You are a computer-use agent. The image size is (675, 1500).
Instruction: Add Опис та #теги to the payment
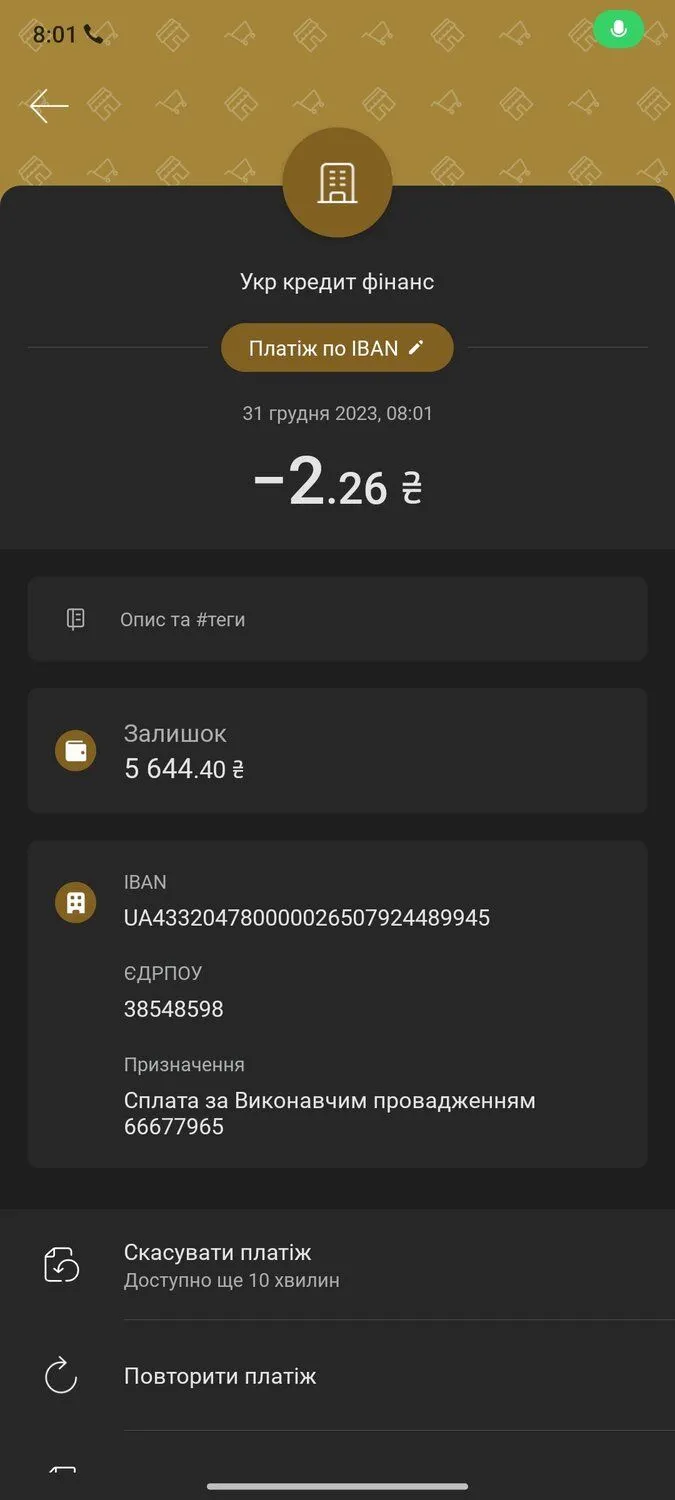point(337,619)
